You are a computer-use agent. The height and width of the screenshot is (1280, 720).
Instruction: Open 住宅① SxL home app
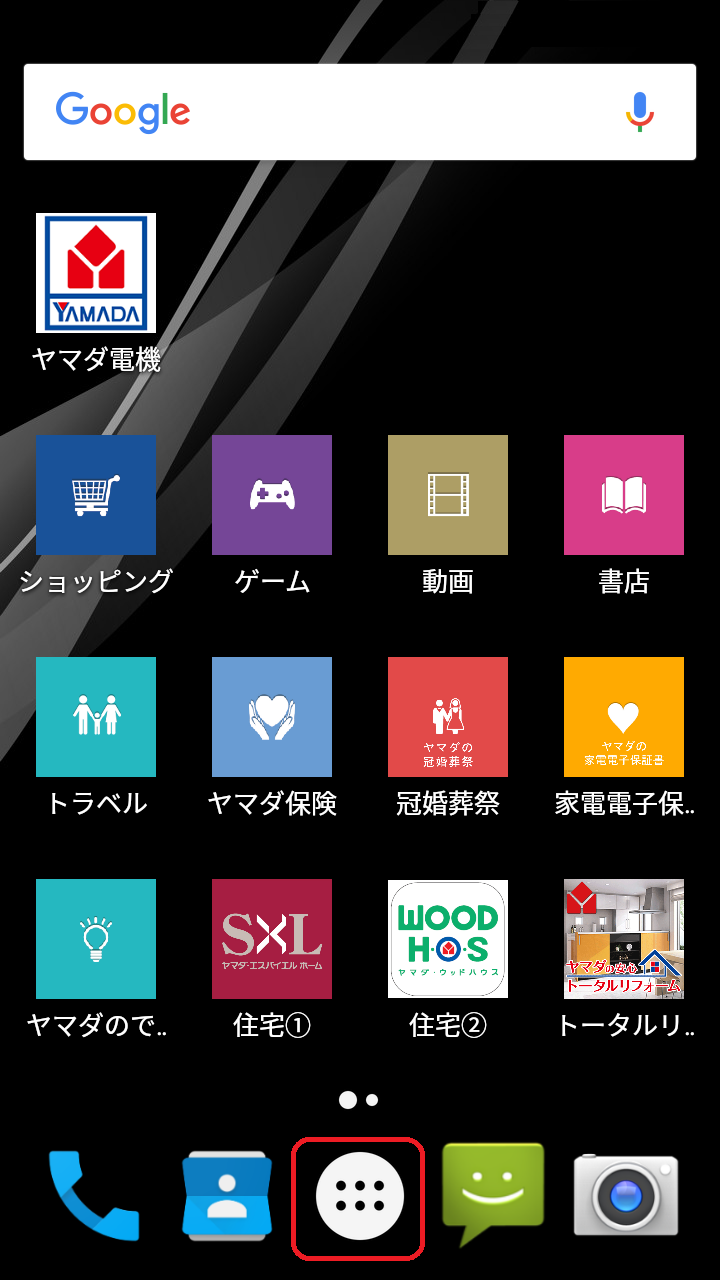tap(272, 939)
